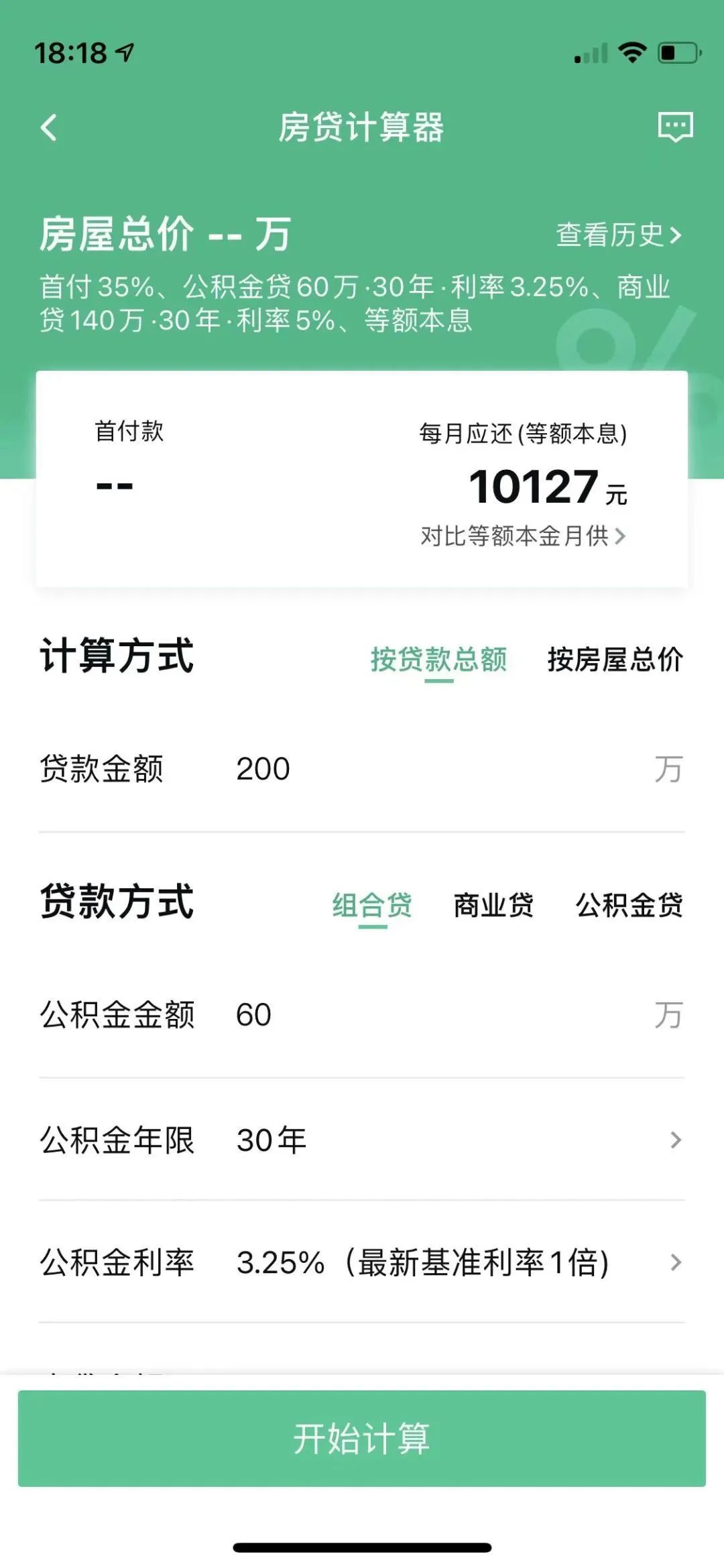Open 查看历史 calculation history

pos(619,235)
